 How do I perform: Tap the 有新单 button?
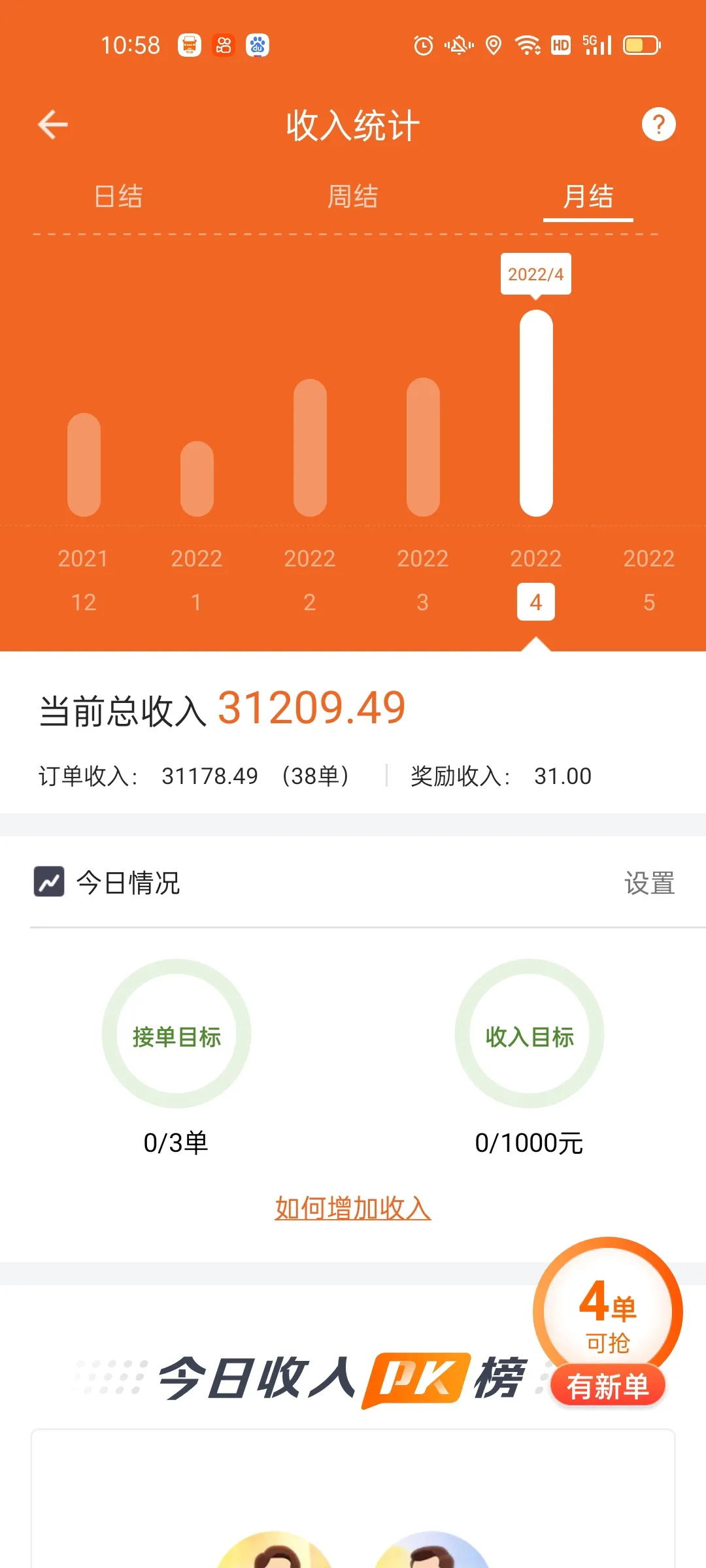(607, 1385)
